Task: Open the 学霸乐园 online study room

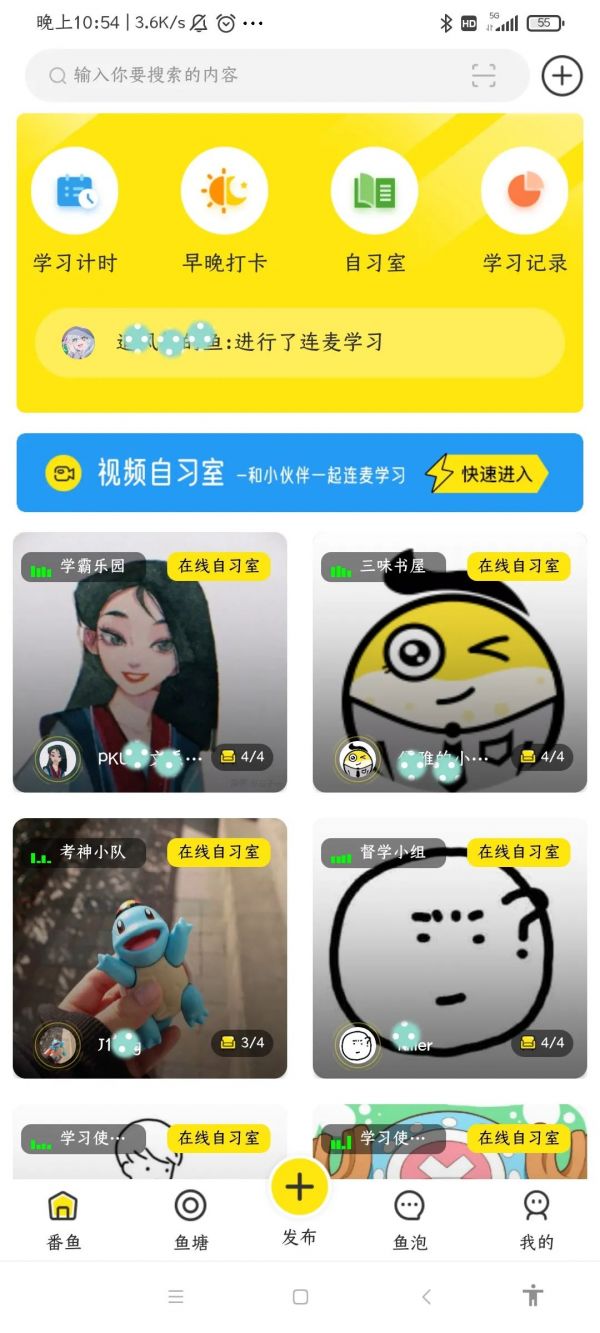Action: (x=150, y=662)
